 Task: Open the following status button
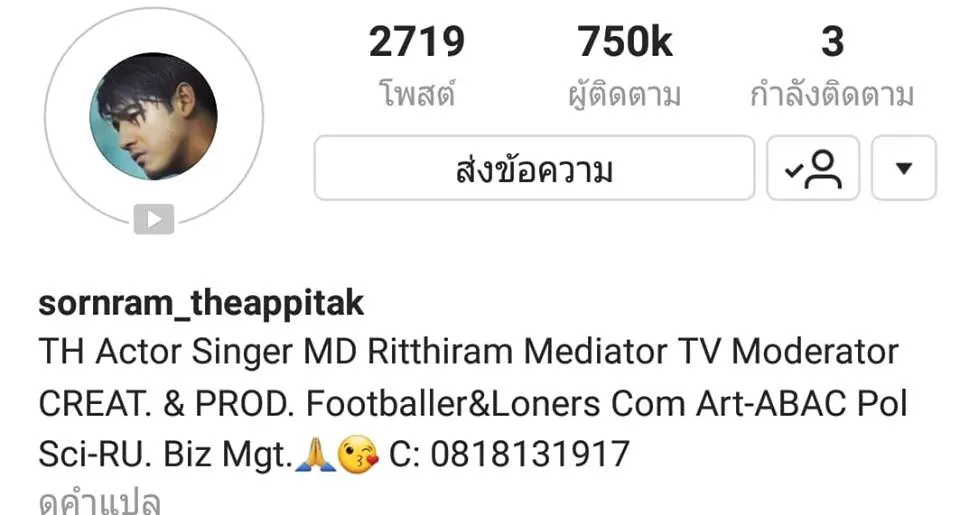[812, 168]
